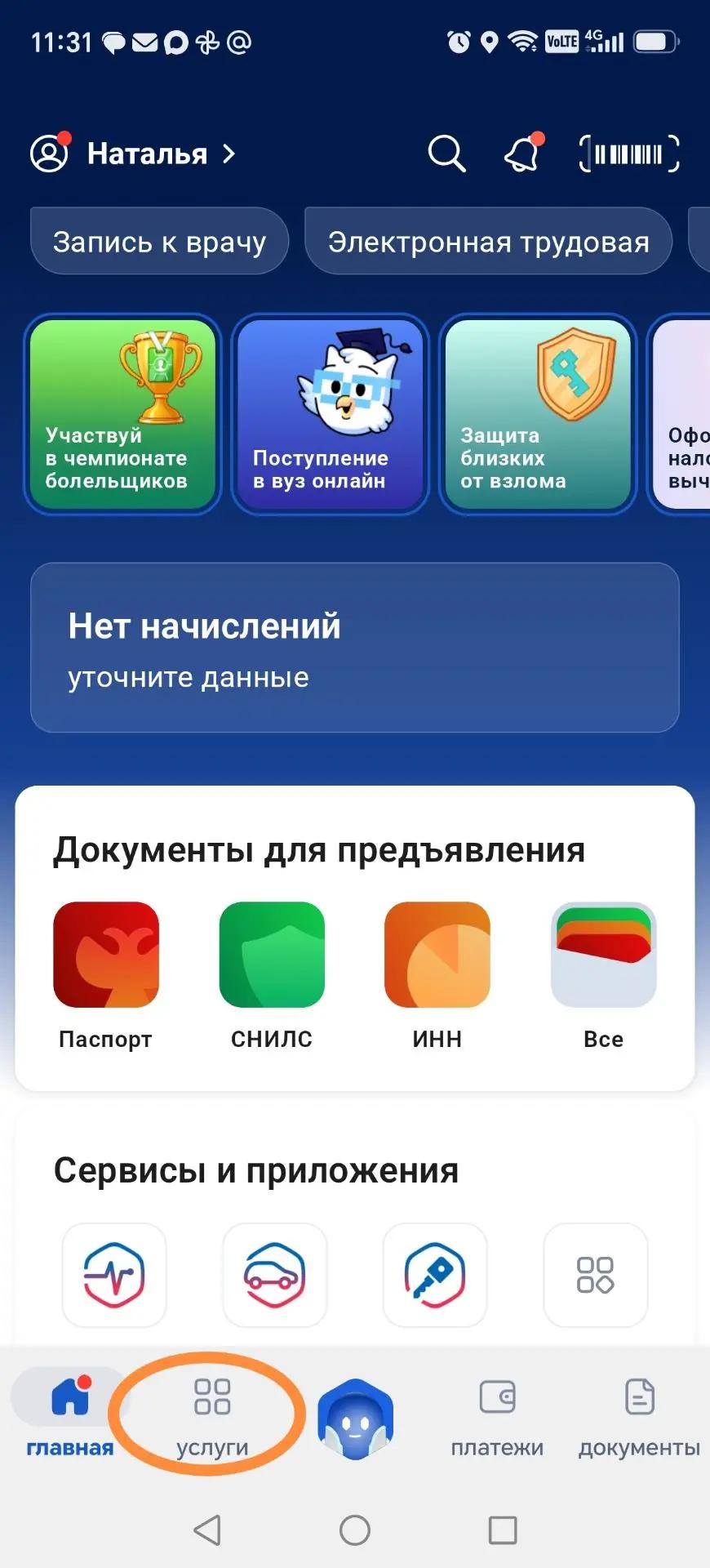Open the search icon
The height and width of the screenshot is (1568, 710).
[x=446, y=154]
